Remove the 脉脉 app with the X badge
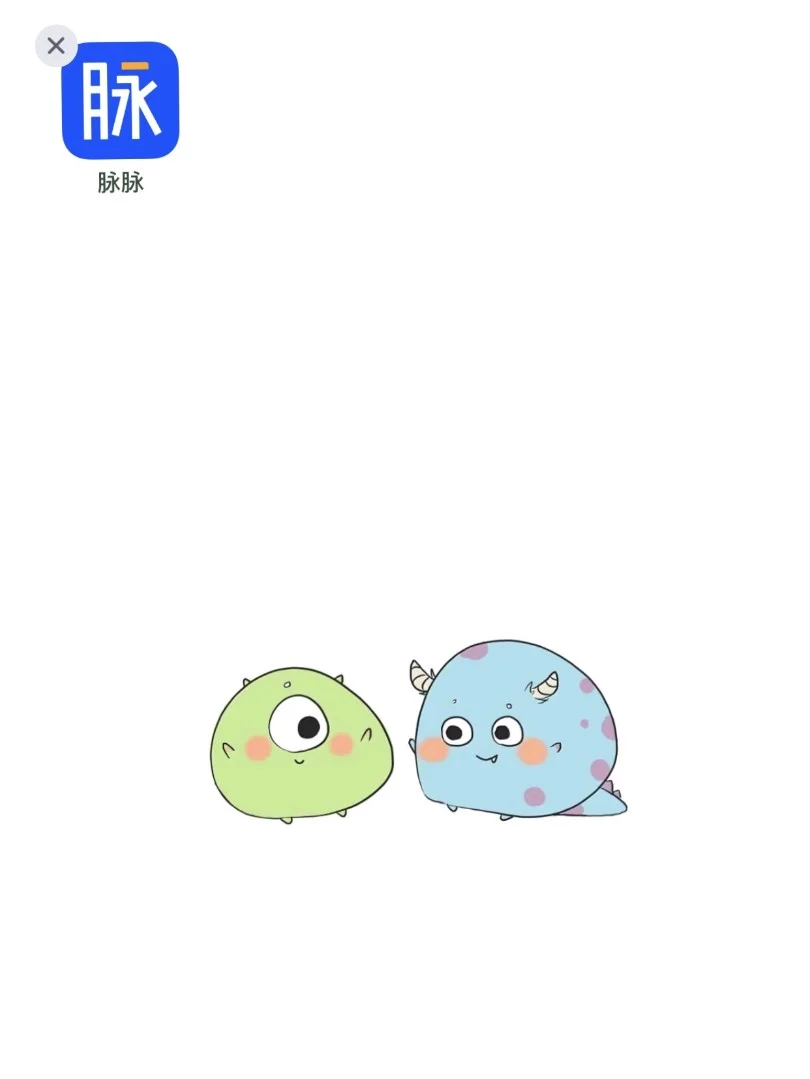 (x=56, y=46)
